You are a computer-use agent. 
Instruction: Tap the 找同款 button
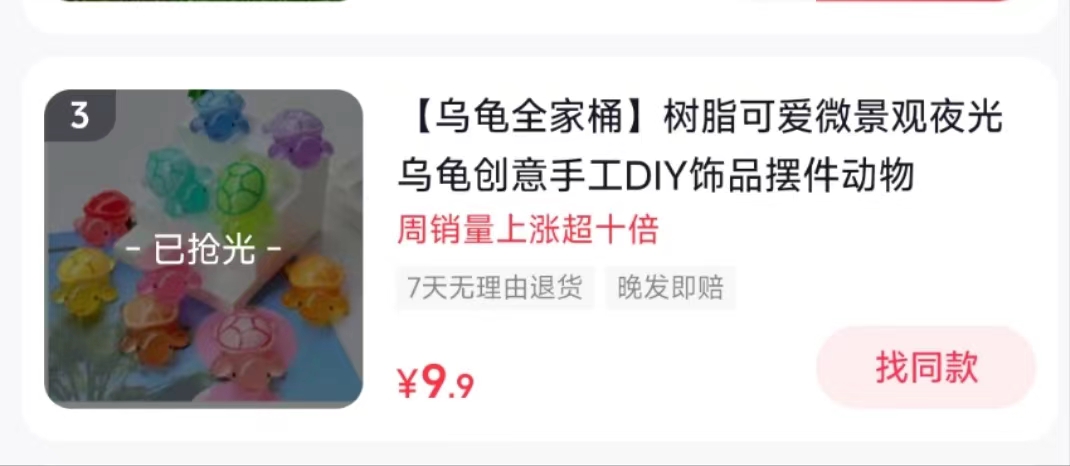pyautogui.click(x=926, y=367)
